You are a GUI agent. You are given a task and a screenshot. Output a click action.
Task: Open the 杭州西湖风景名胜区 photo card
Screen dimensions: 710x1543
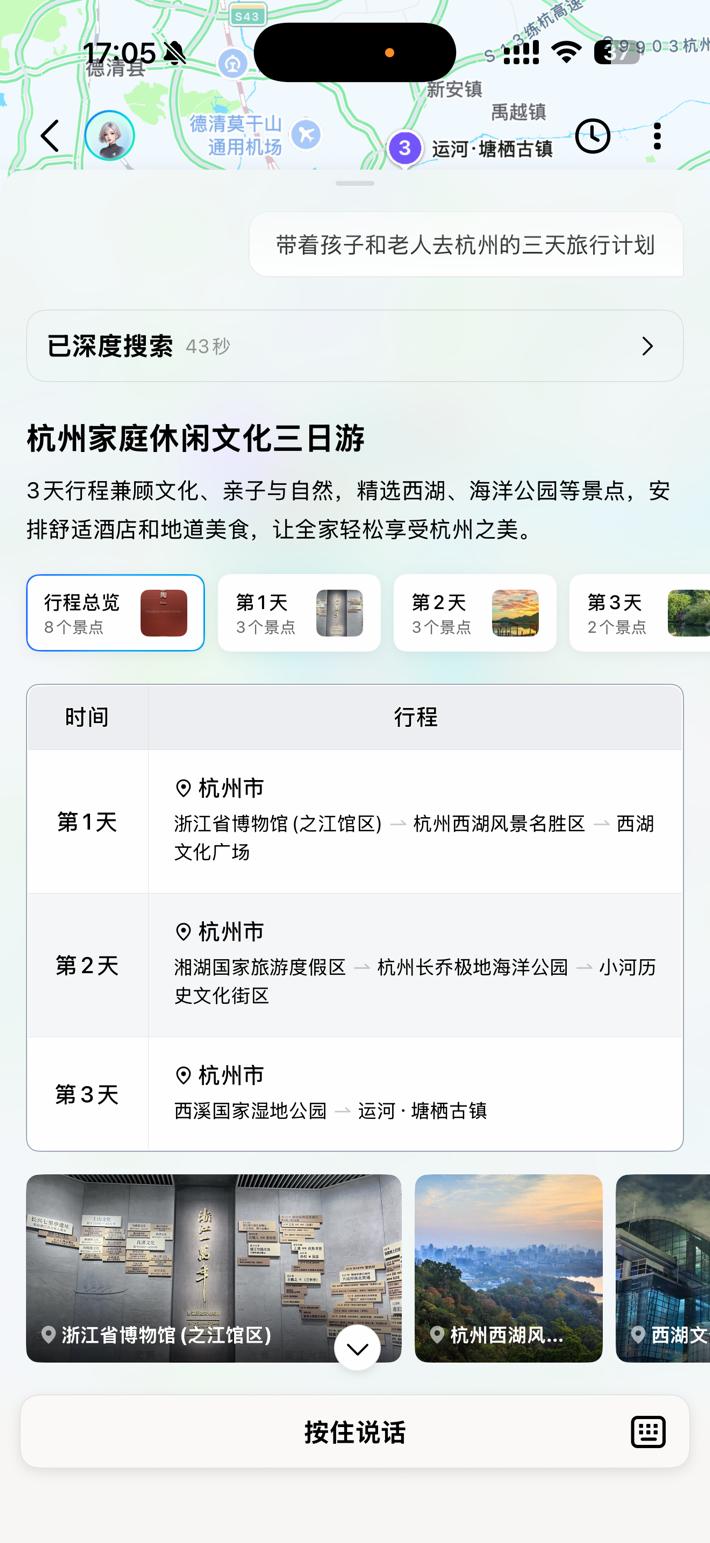pos(508,1267)
